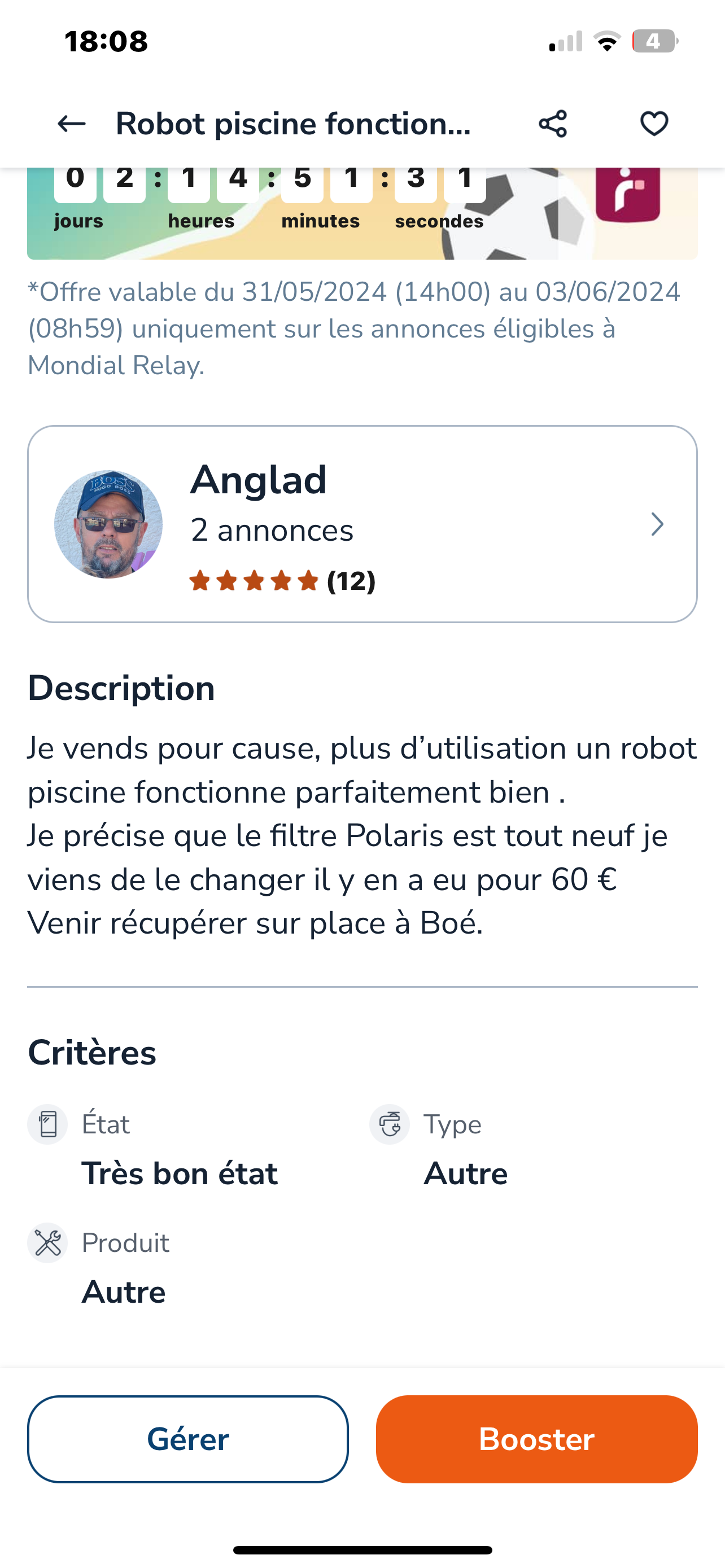The image size is (725, 1568).
Task: Share this pool robot listing
Action: point(552,124)
